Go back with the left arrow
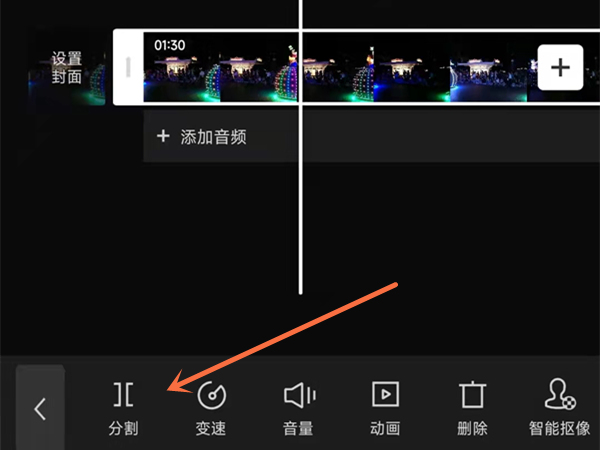Viewport: 600px width, 450px height. [x=40, y=409]
